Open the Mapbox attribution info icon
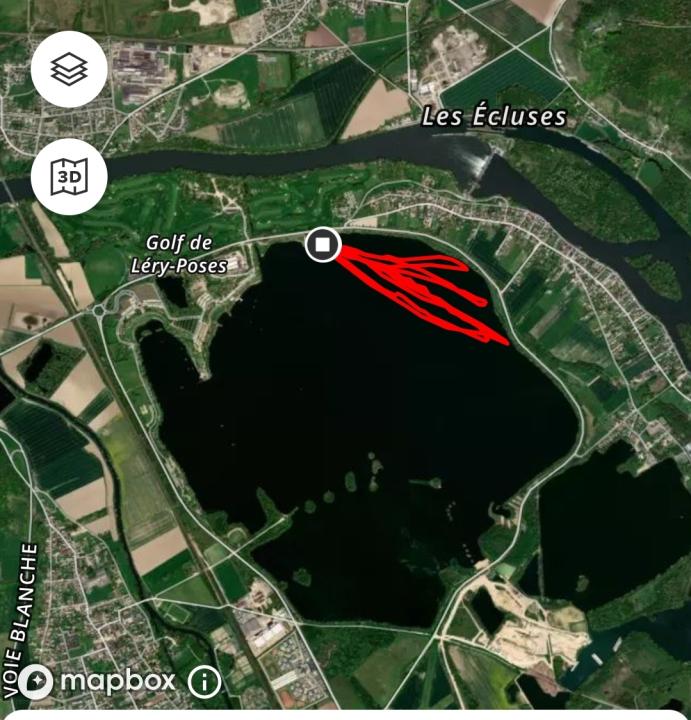The width and height of the screenshot is (691, 720). [204, 682]
